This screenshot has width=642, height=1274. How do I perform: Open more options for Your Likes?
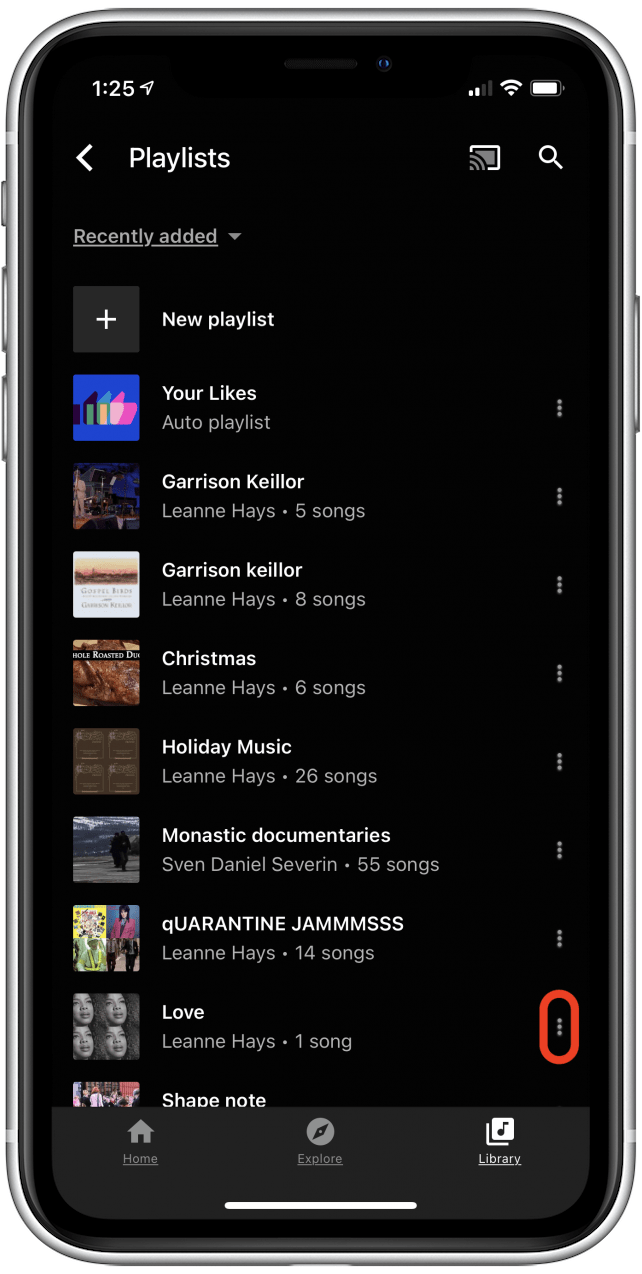click(x=560, y=408)
